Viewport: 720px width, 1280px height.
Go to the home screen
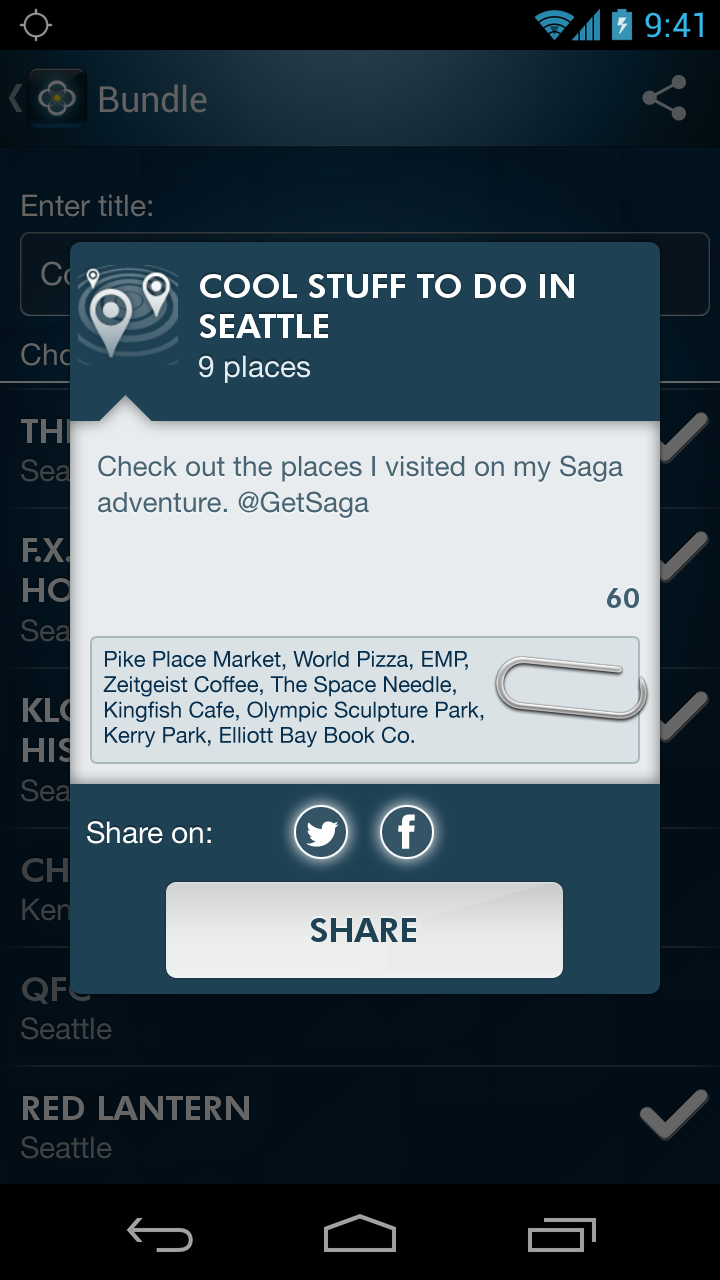(360, 1234)
